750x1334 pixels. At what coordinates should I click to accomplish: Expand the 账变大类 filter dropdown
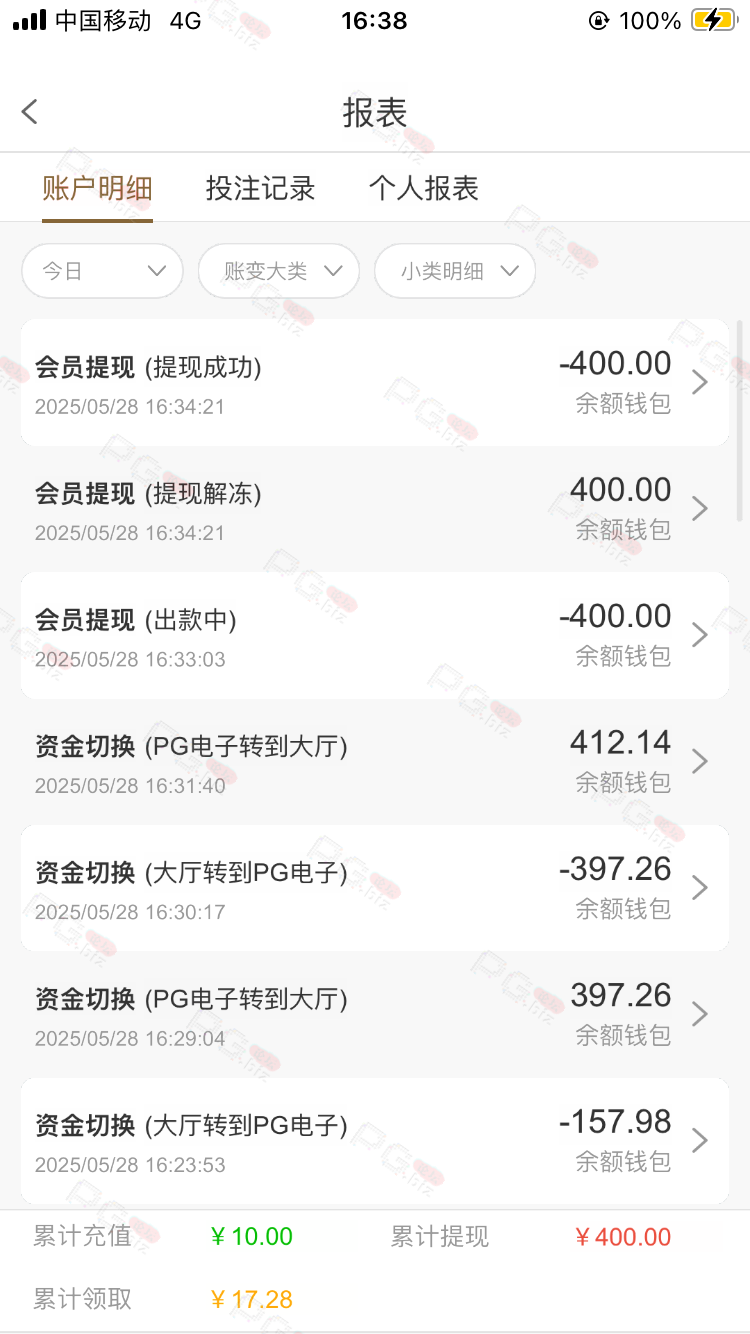(279, 271)
